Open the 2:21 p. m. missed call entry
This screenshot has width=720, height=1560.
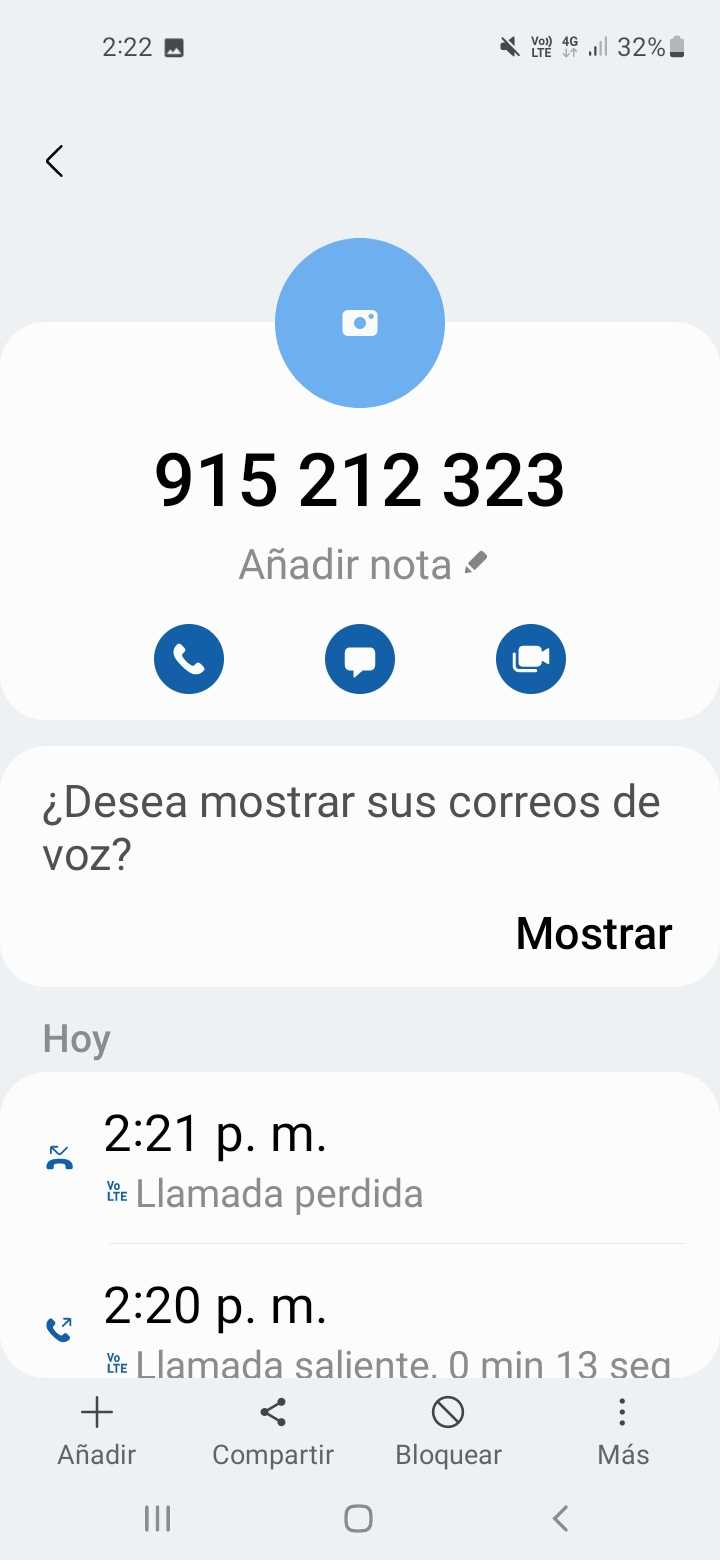(360, 1160)
